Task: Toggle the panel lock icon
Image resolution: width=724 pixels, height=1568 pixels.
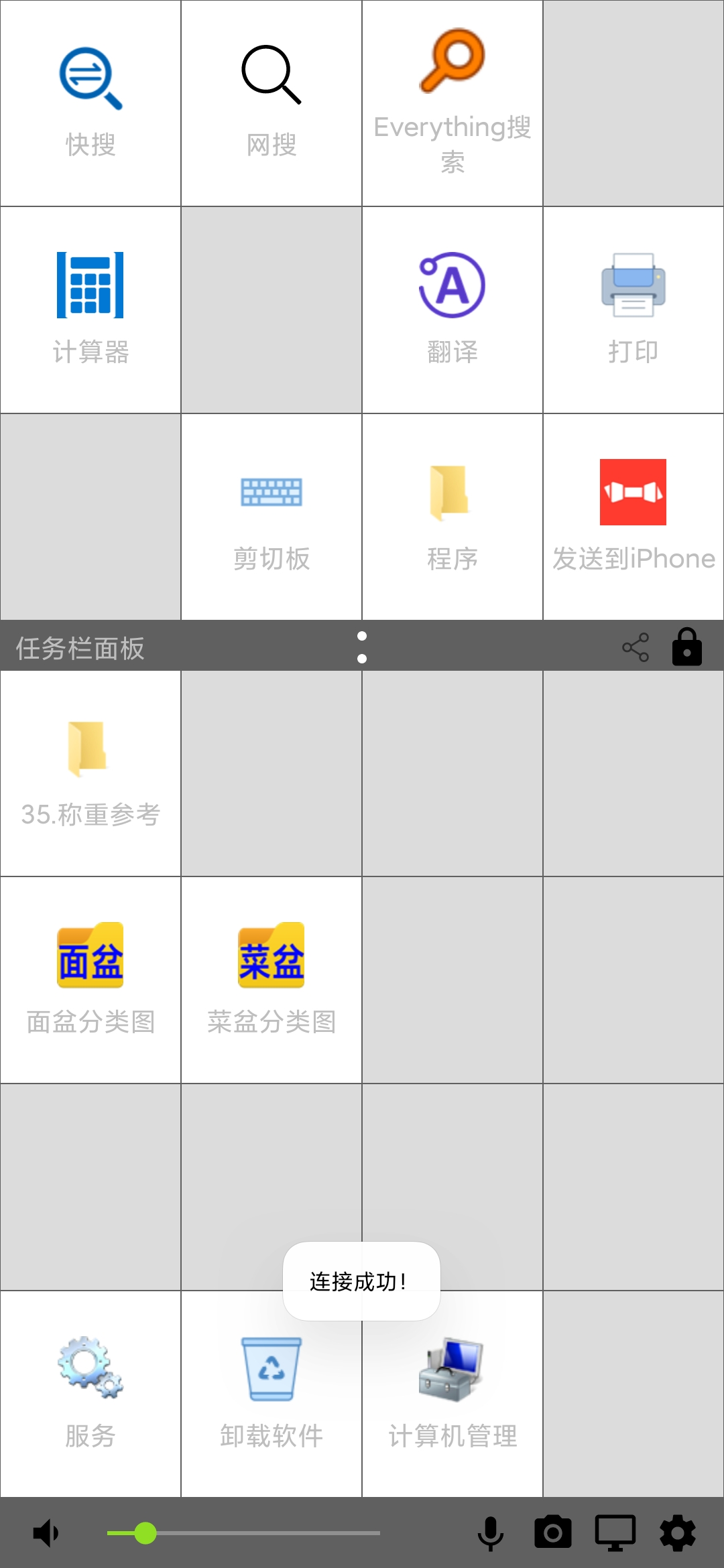Action: click(687, 647)
